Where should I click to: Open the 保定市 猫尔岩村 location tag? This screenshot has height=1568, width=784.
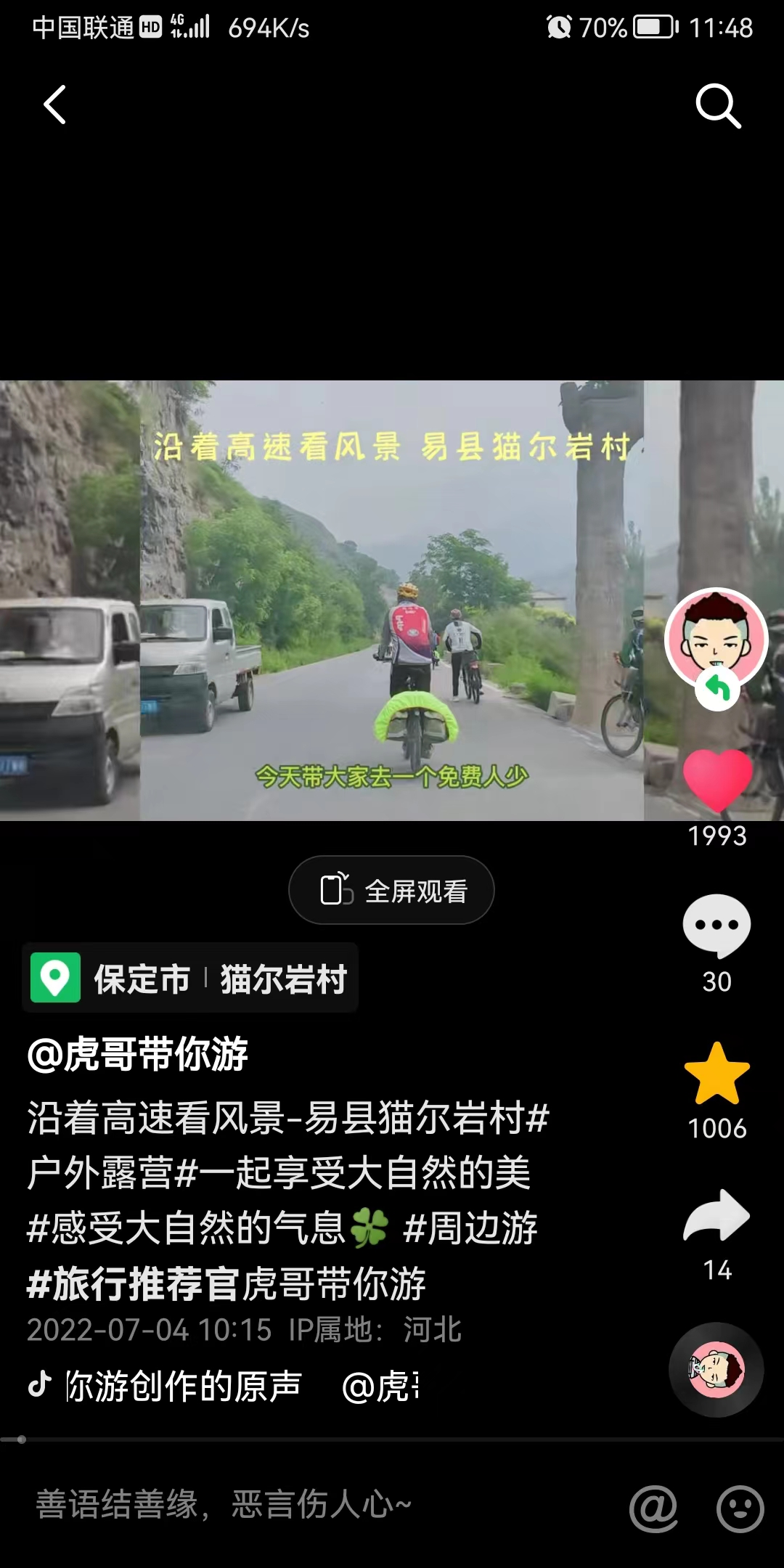pyautogui.click(x=190, y=979)
